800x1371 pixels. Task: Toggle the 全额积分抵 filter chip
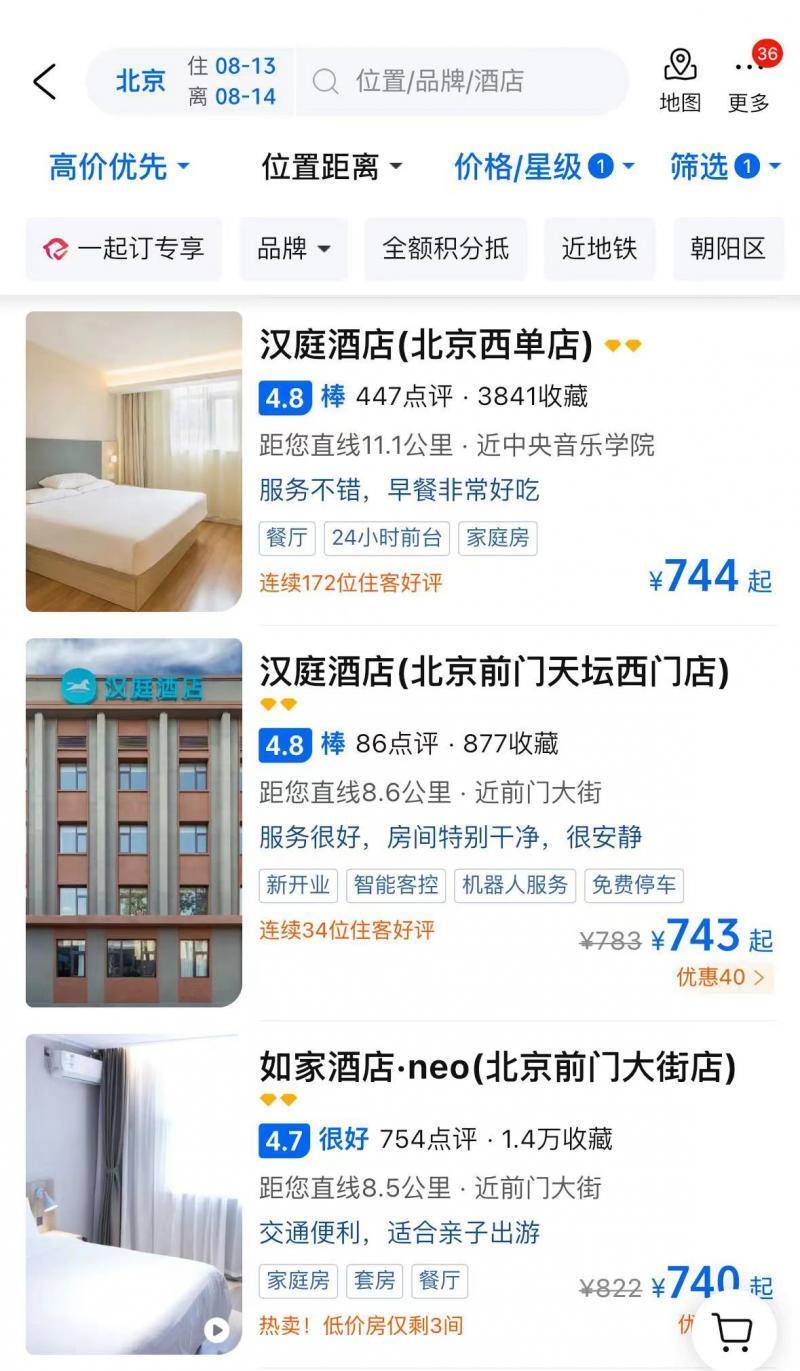pyautogui.click(x=445, y=248)
